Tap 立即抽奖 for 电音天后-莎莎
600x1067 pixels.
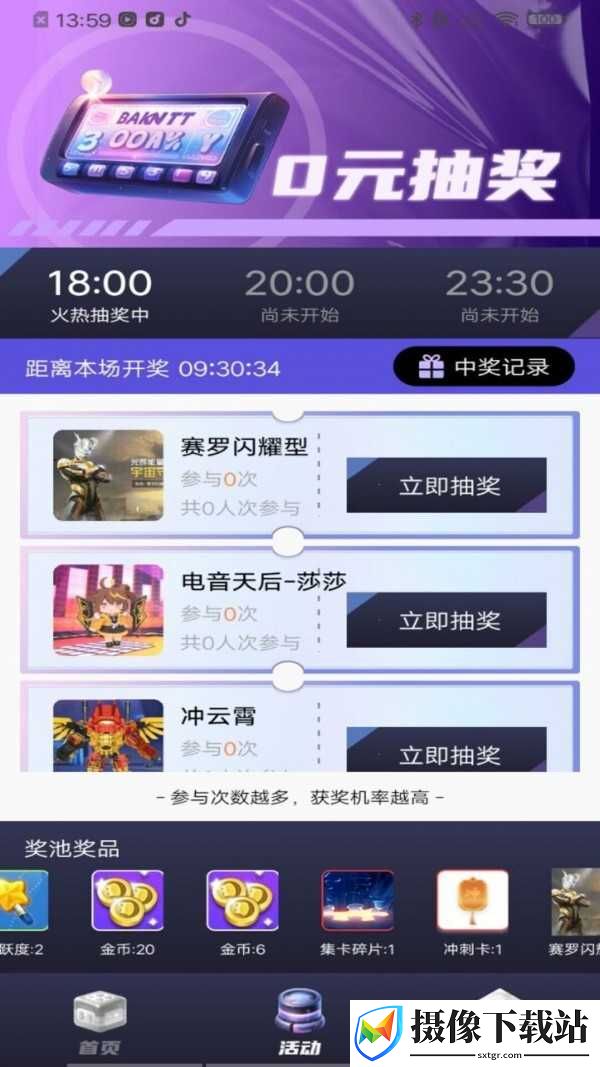click(x=446, y=620)
